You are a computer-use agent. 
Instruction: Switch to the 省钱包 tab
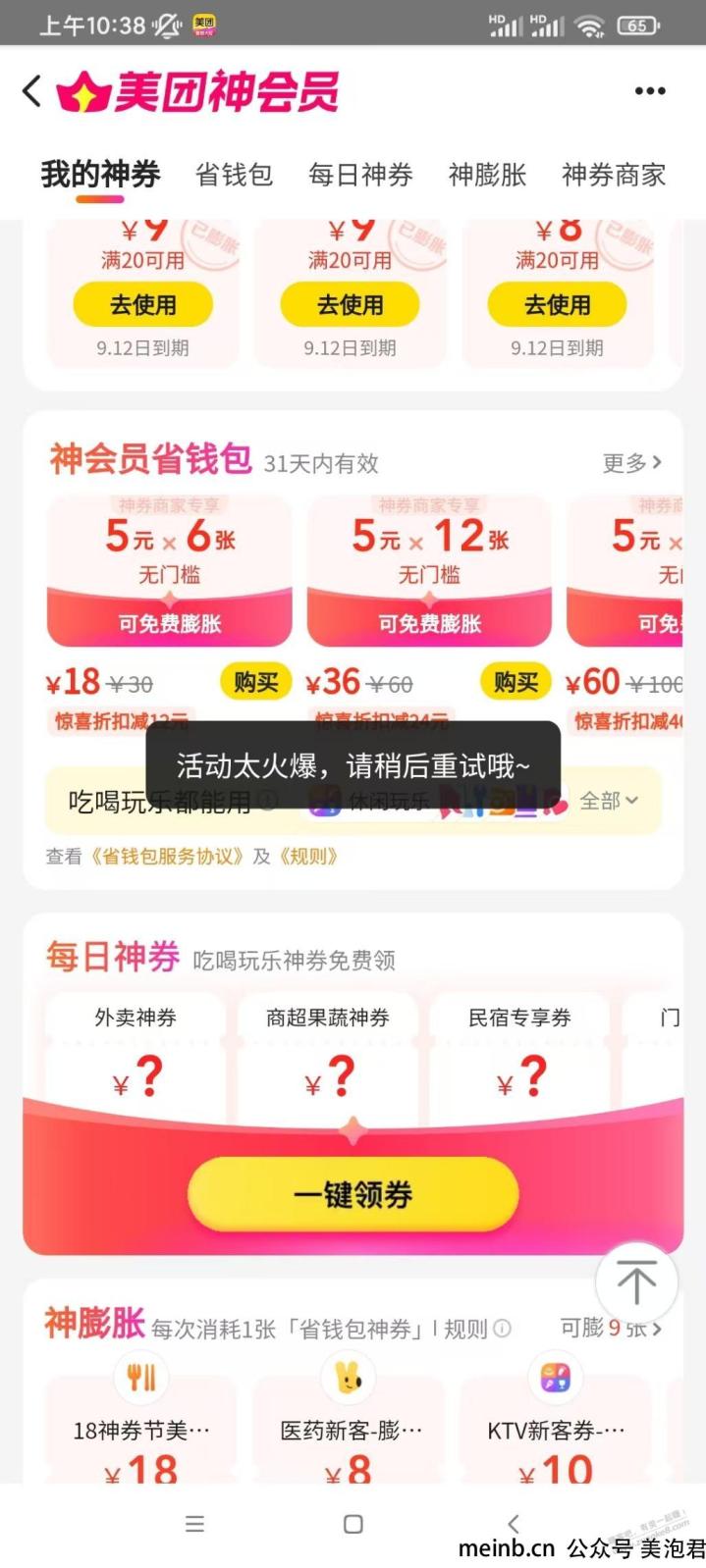click(234, 176)
